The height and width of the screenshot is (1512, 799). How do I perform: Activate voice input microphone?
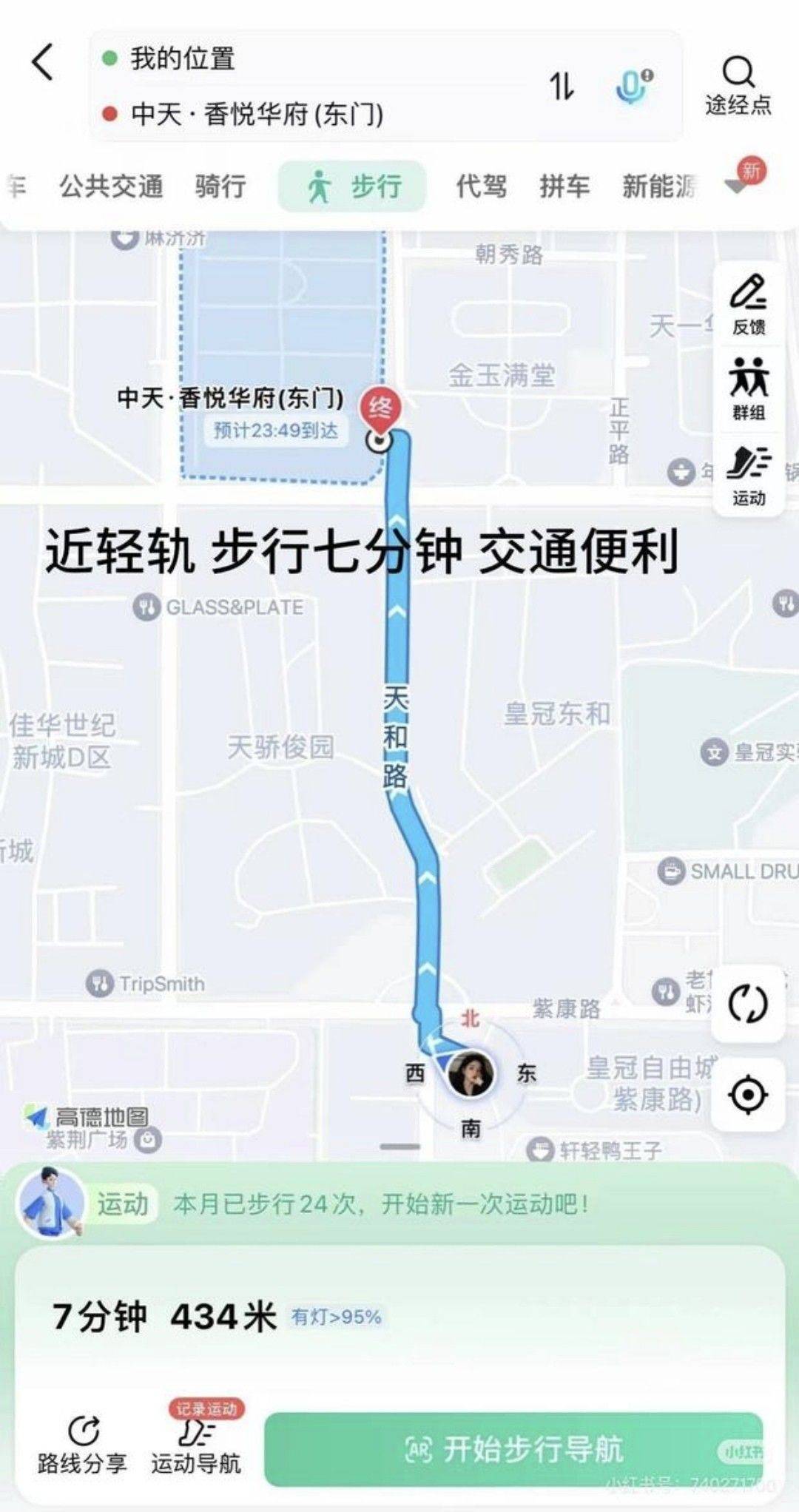tap(633, 87)
